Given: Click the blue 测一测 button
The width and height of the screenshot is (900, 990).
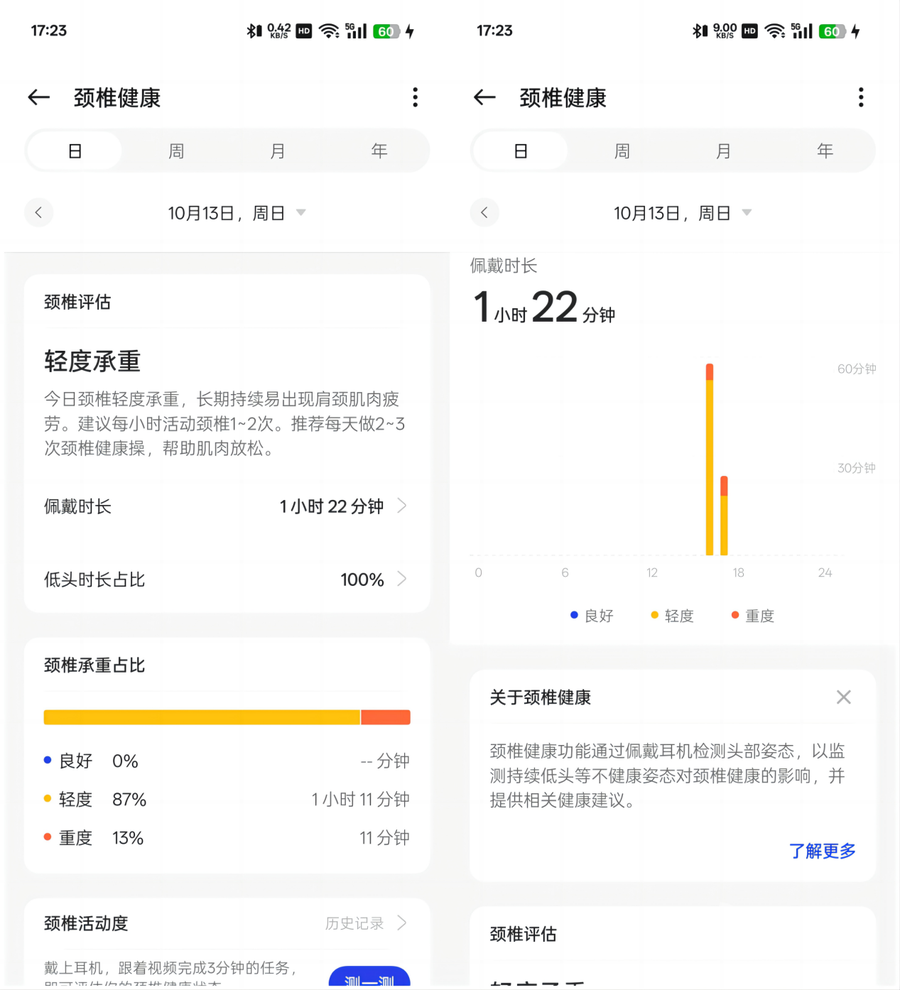Looking at the screenshot, I should 369,977.
